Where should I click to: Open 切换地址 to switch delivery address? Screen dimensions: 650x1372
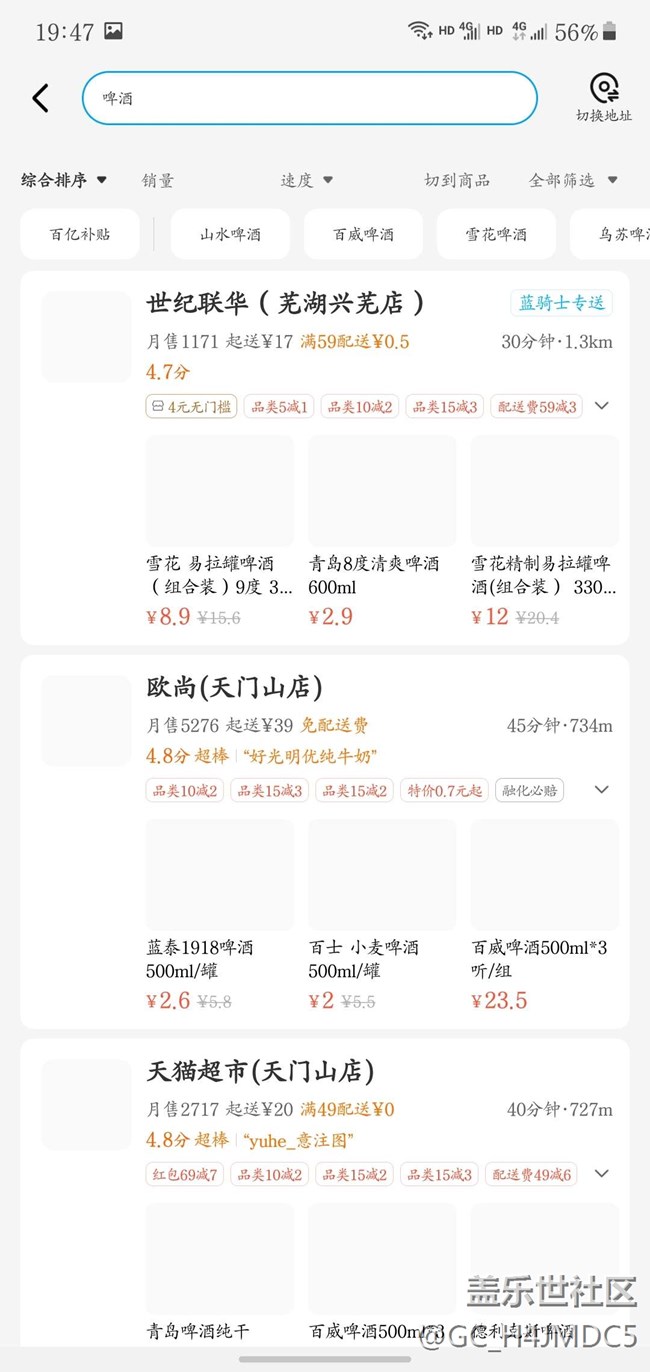point(604,98)
